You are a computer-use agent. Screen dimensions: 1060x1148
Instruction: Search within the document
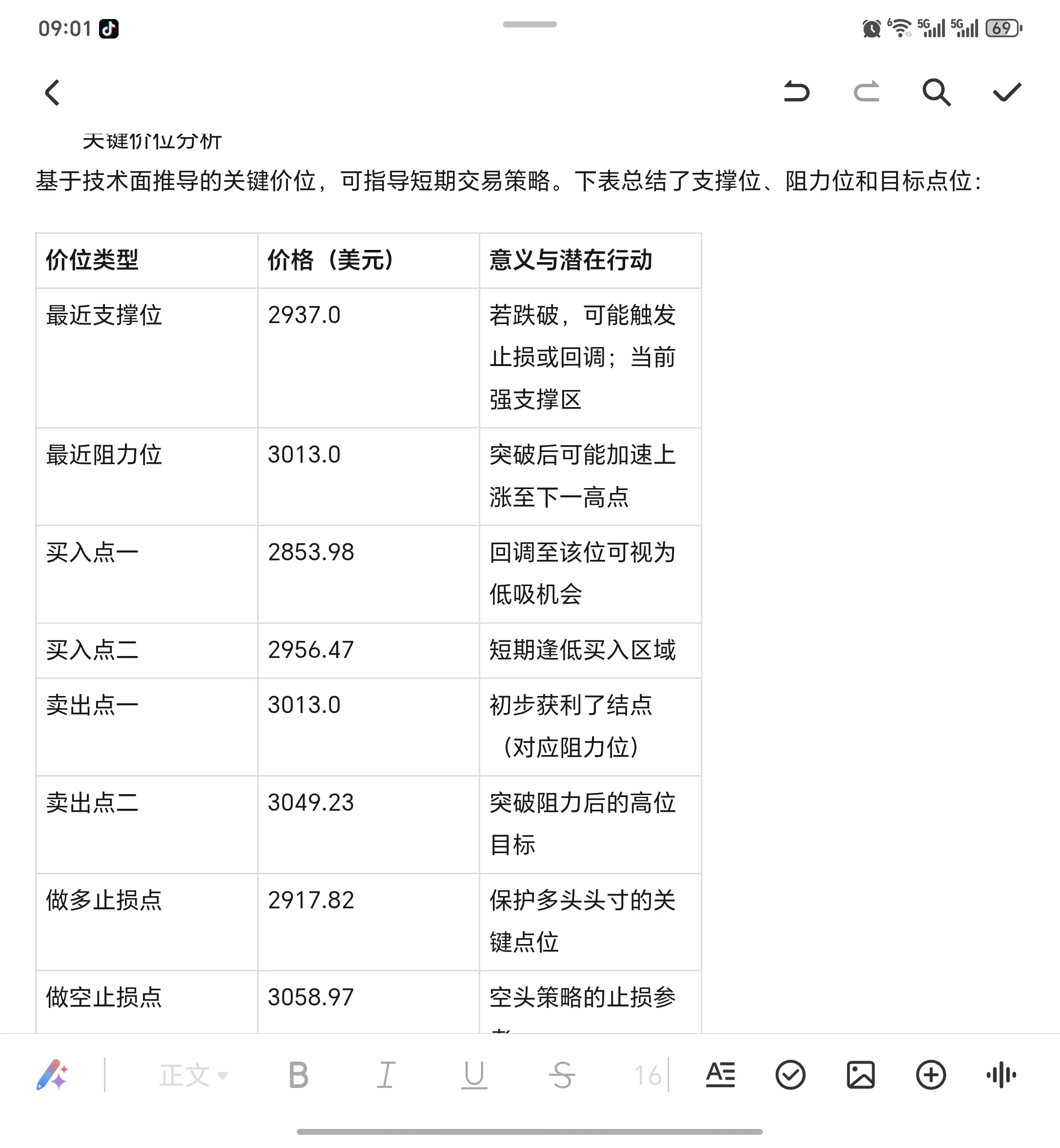937,92
